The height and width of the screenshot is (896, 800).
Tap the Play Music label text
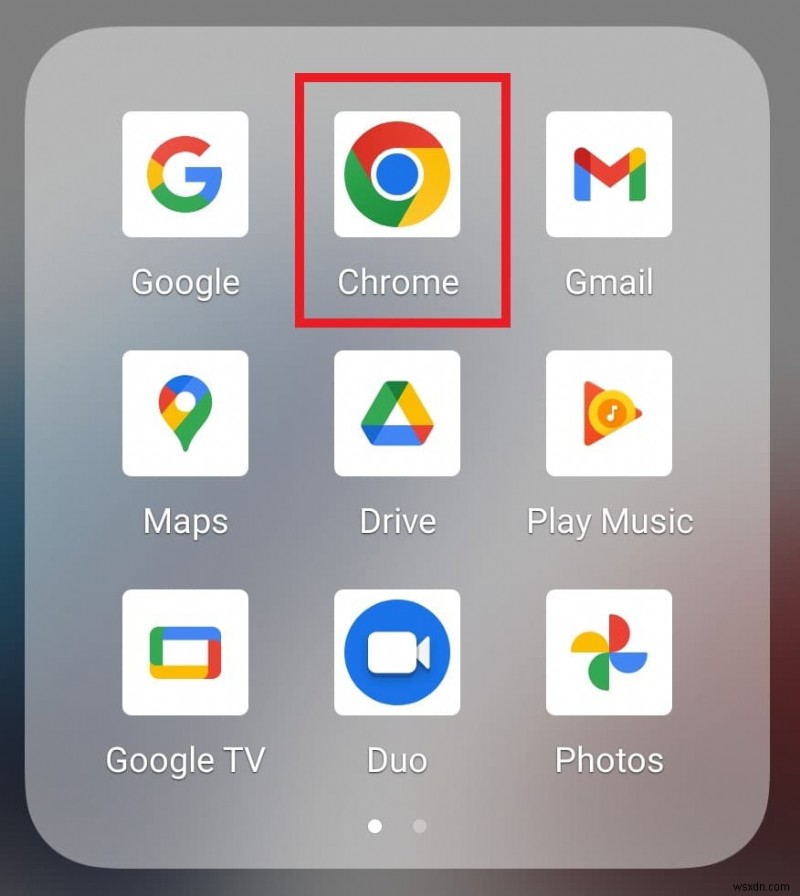tap(608, 521)
